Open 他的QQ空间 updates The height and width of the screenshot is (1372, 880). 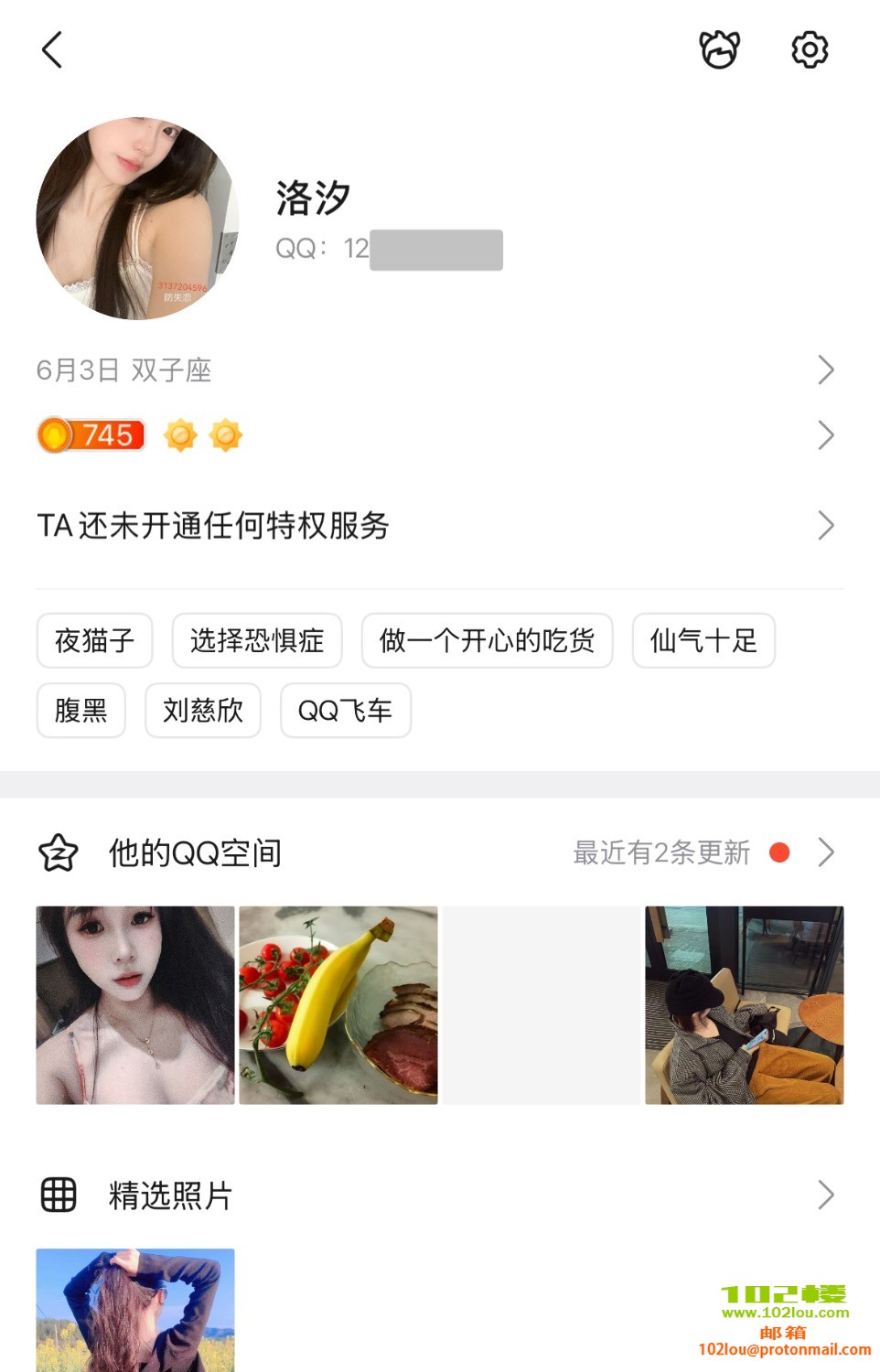(439, 852)
